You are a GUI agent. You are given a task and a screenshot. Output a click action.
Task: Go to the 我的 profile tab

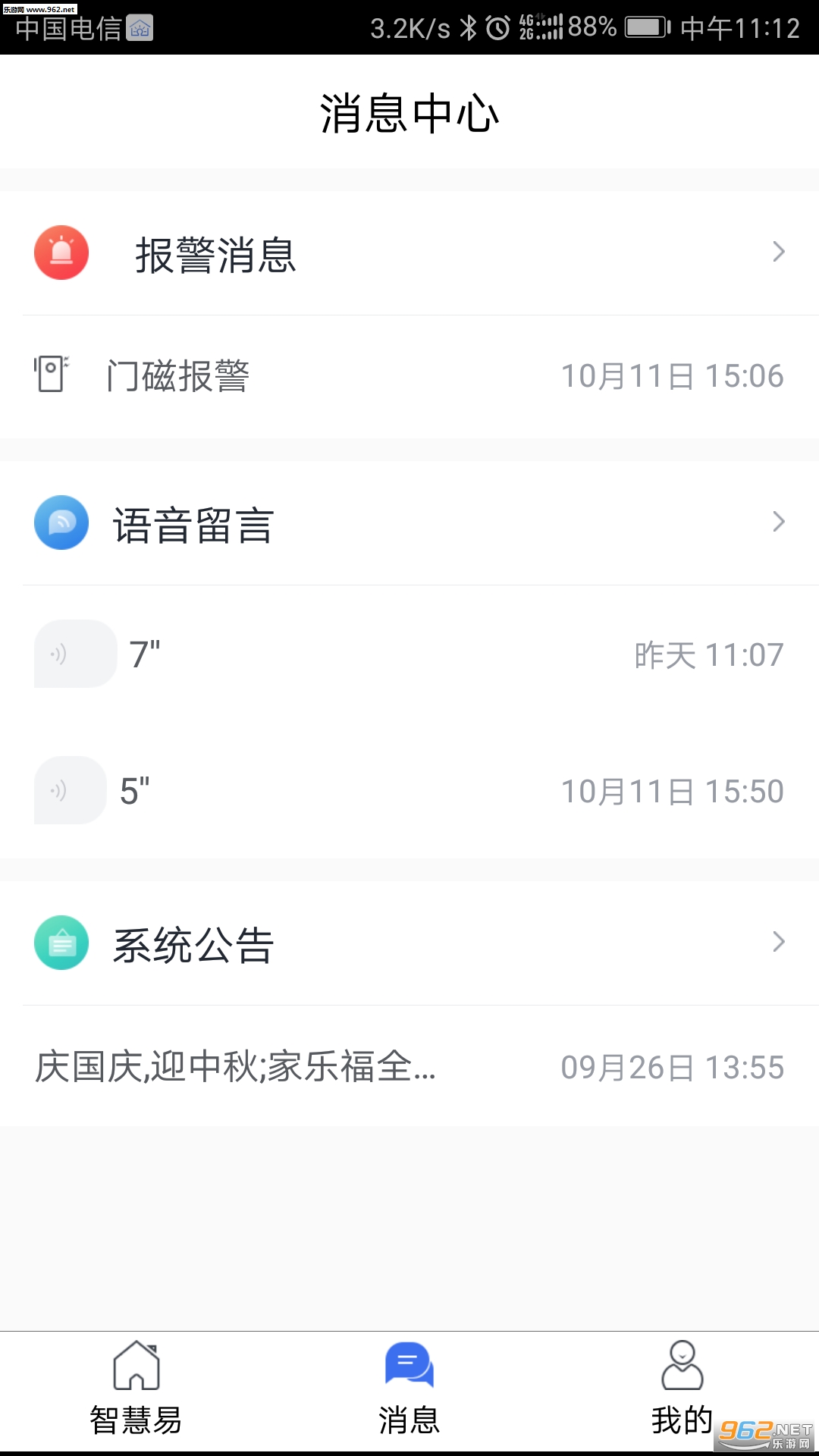click(682, 1389)
